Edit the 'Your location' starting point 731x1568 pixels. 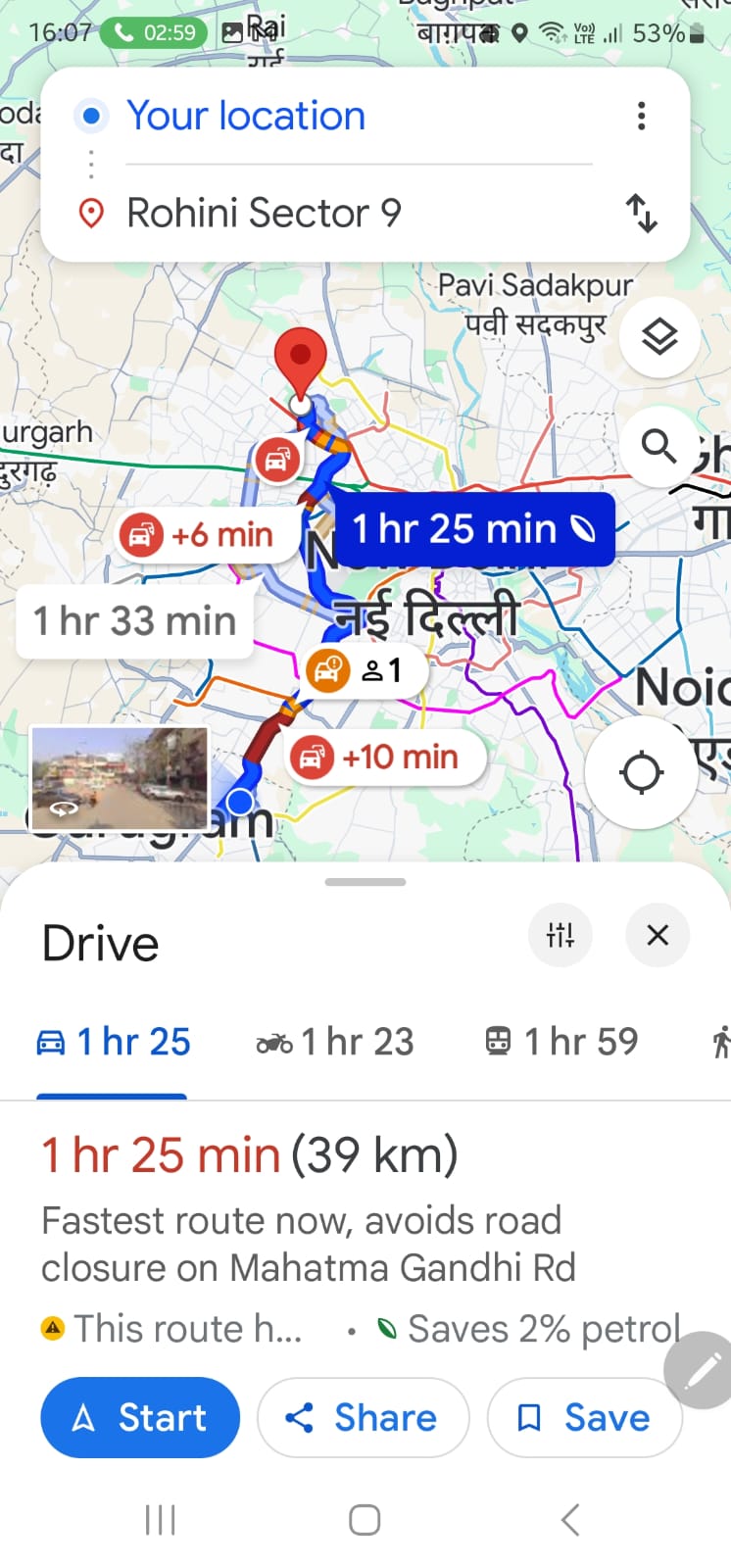tap(246, 116)
